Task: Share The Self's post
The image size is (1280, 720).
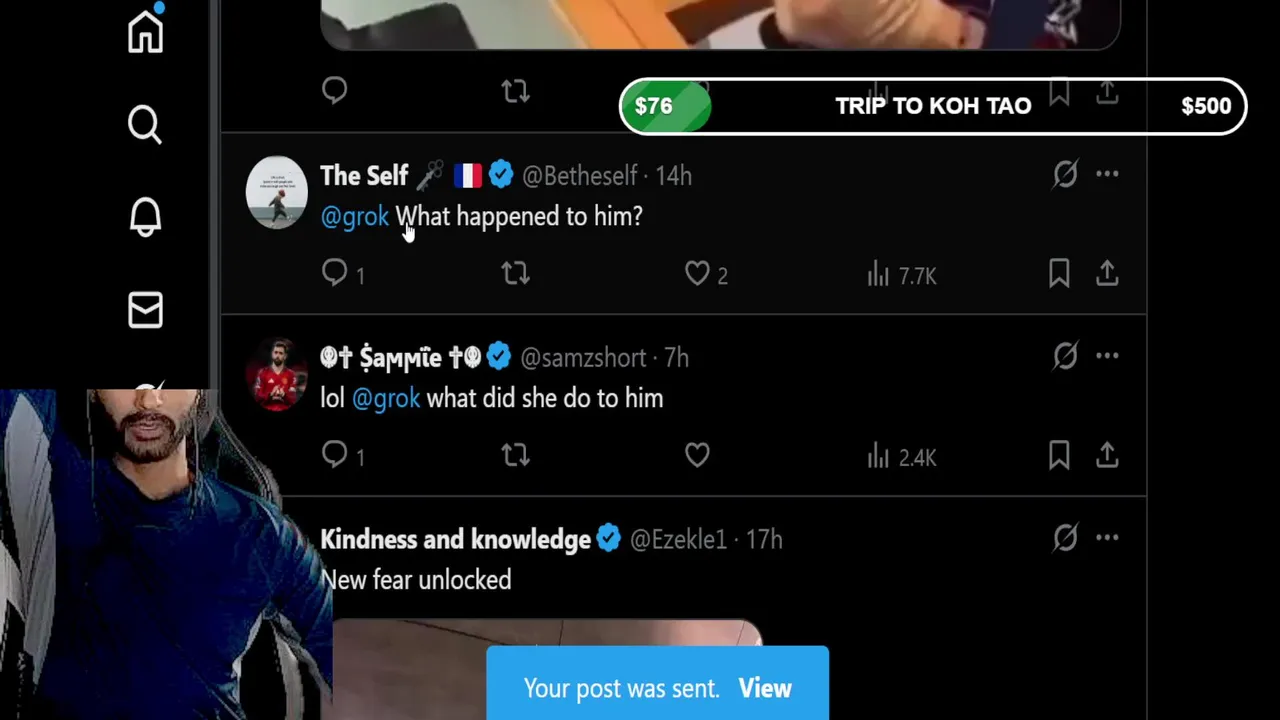Action: click(x=1107, y=273)
